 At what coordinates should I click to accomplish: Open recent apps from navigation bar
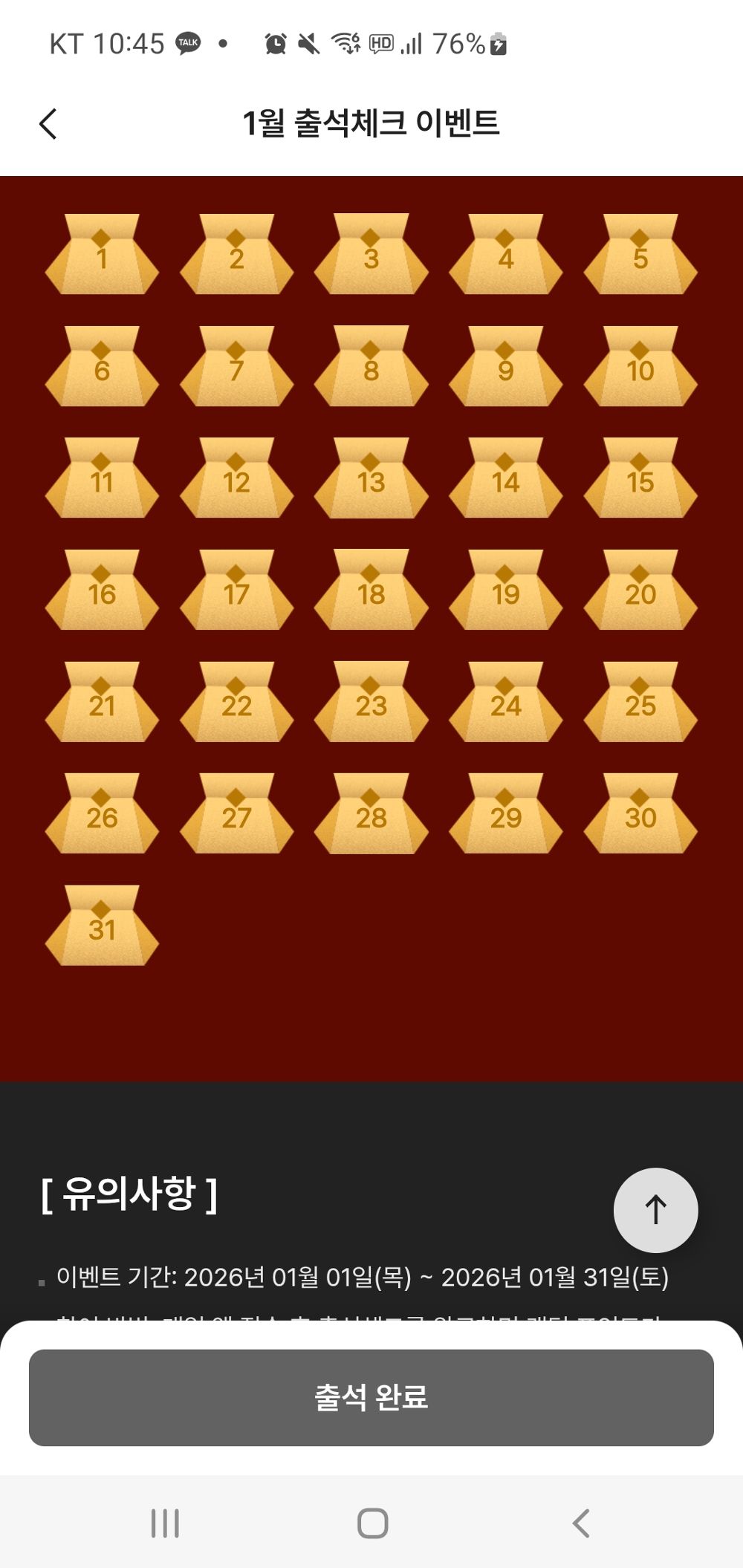tap(165, 1523)
